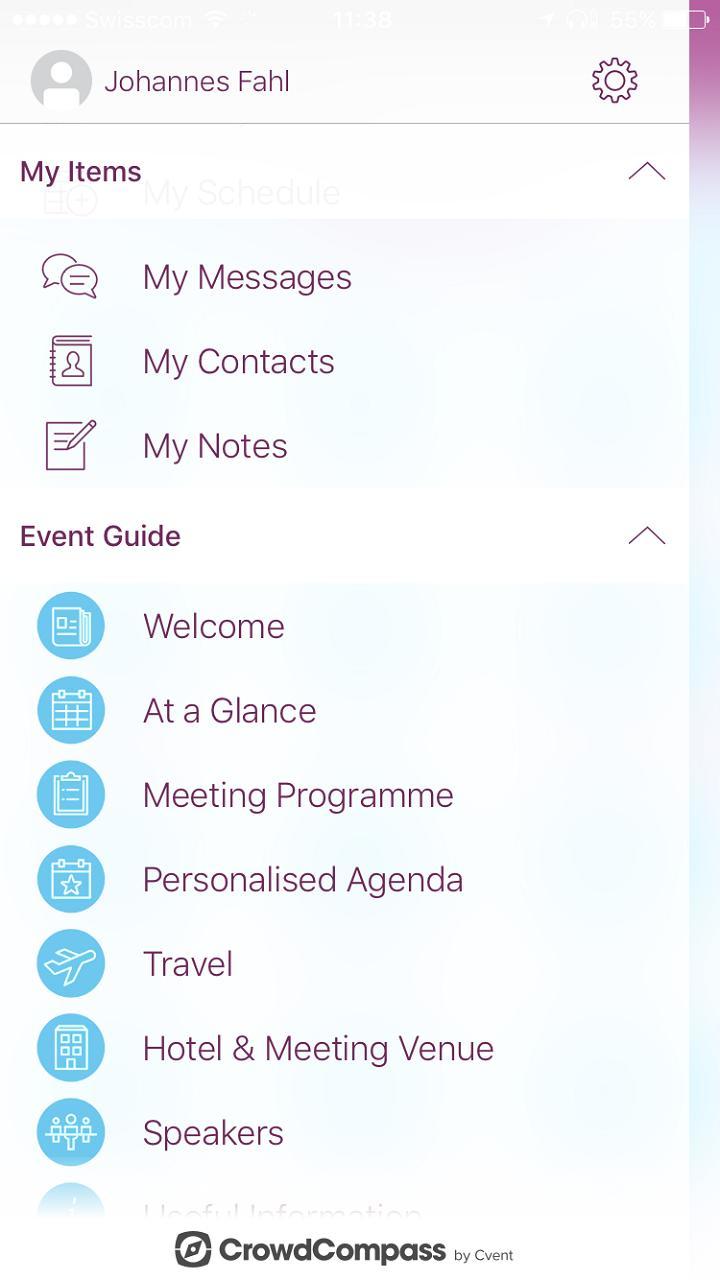Select the At a Glance calendar icon

[71, 710]
